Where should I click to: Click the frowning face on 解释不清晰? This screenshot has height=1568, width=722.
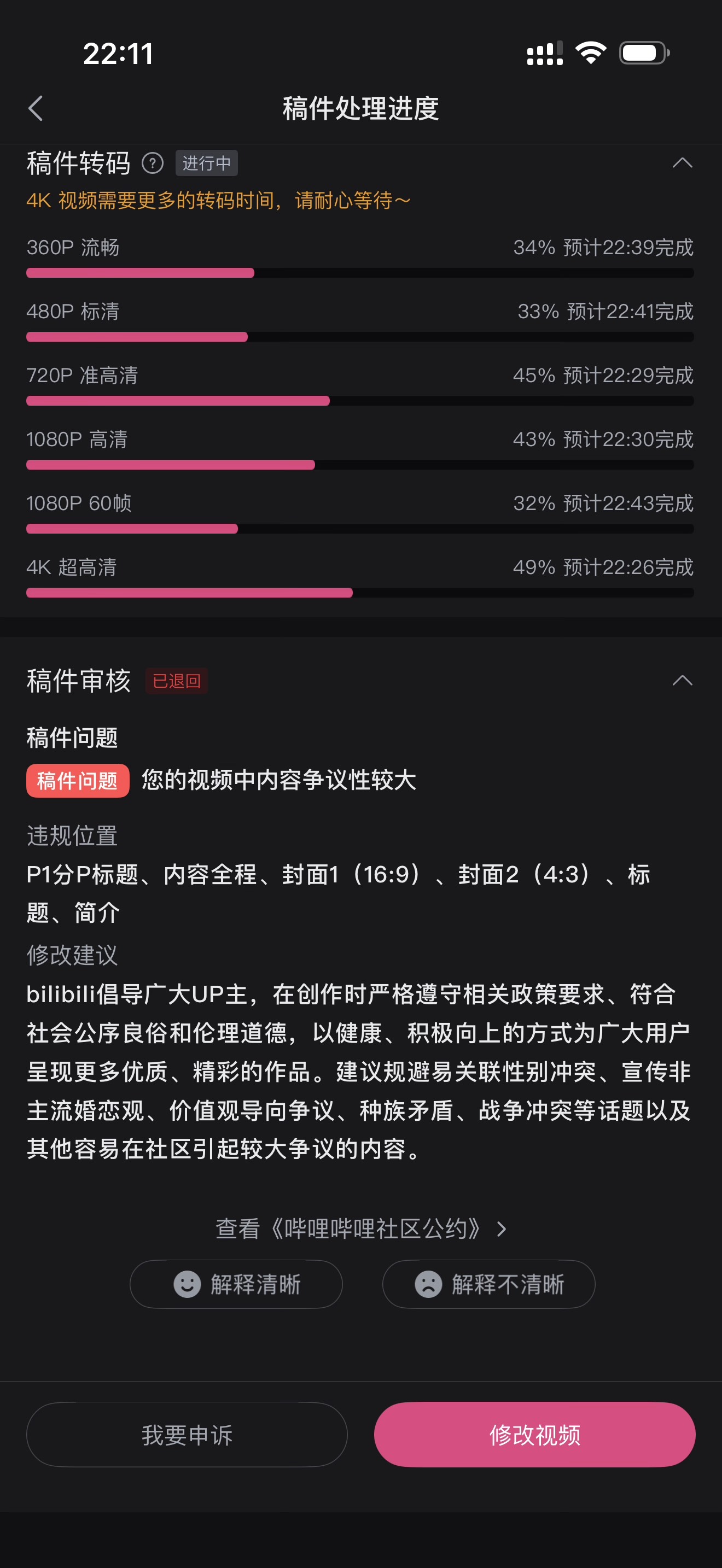428,1284
